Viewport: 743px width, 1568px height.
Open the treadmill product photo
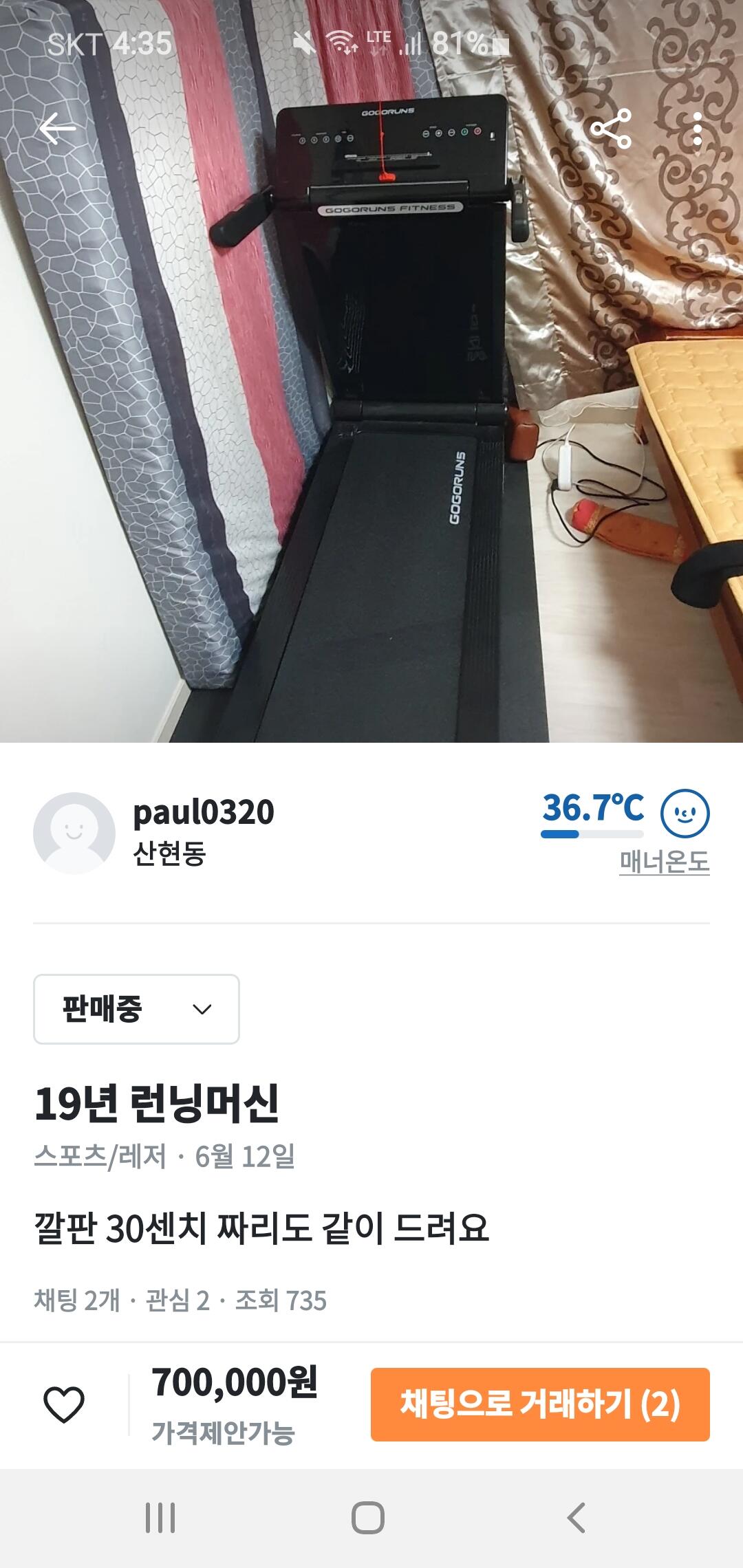pos(371,413)
